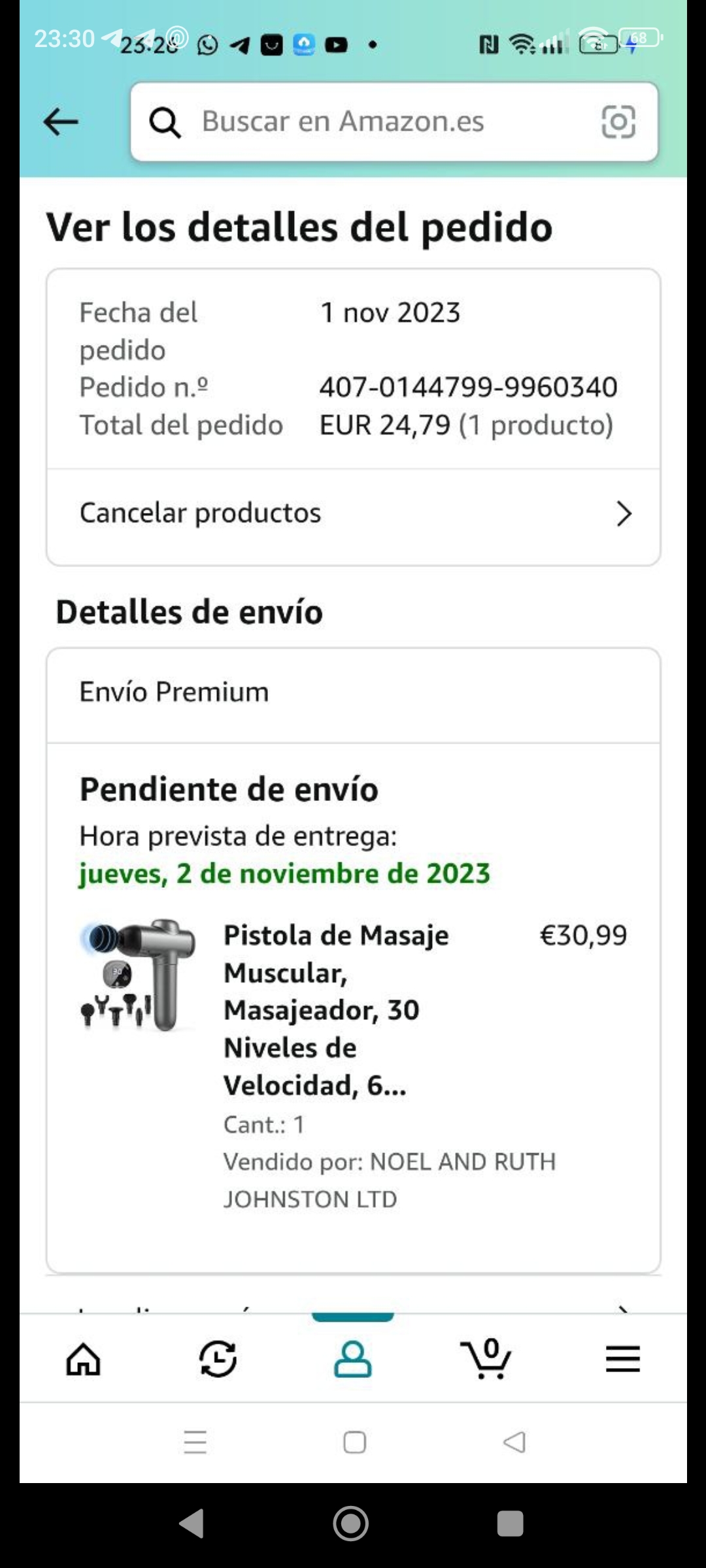Open the camera lens search icon
706x1568 pixels.
[x=618, y=122]
